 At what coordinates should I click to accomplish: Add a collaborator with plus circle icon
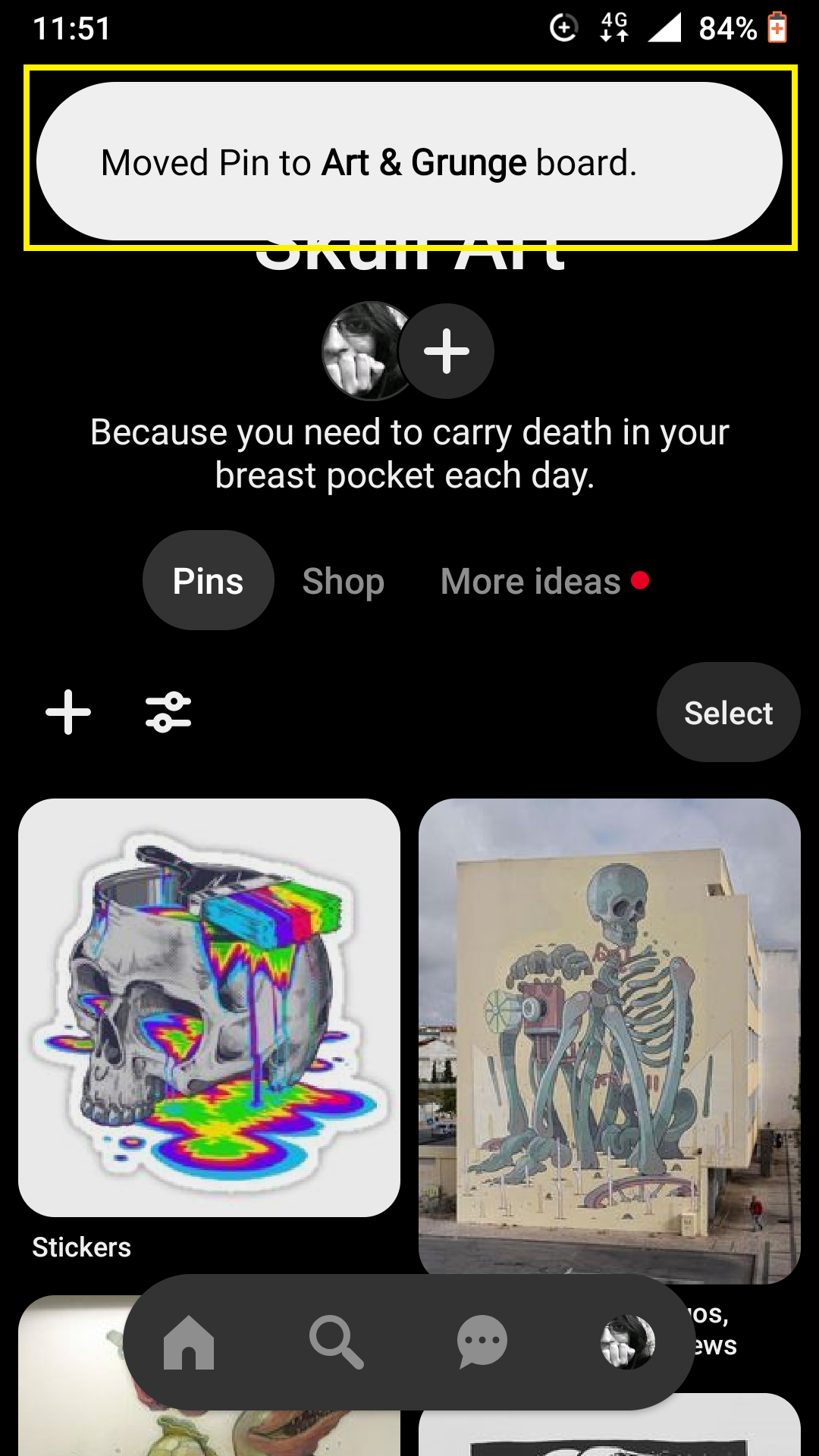446,350
